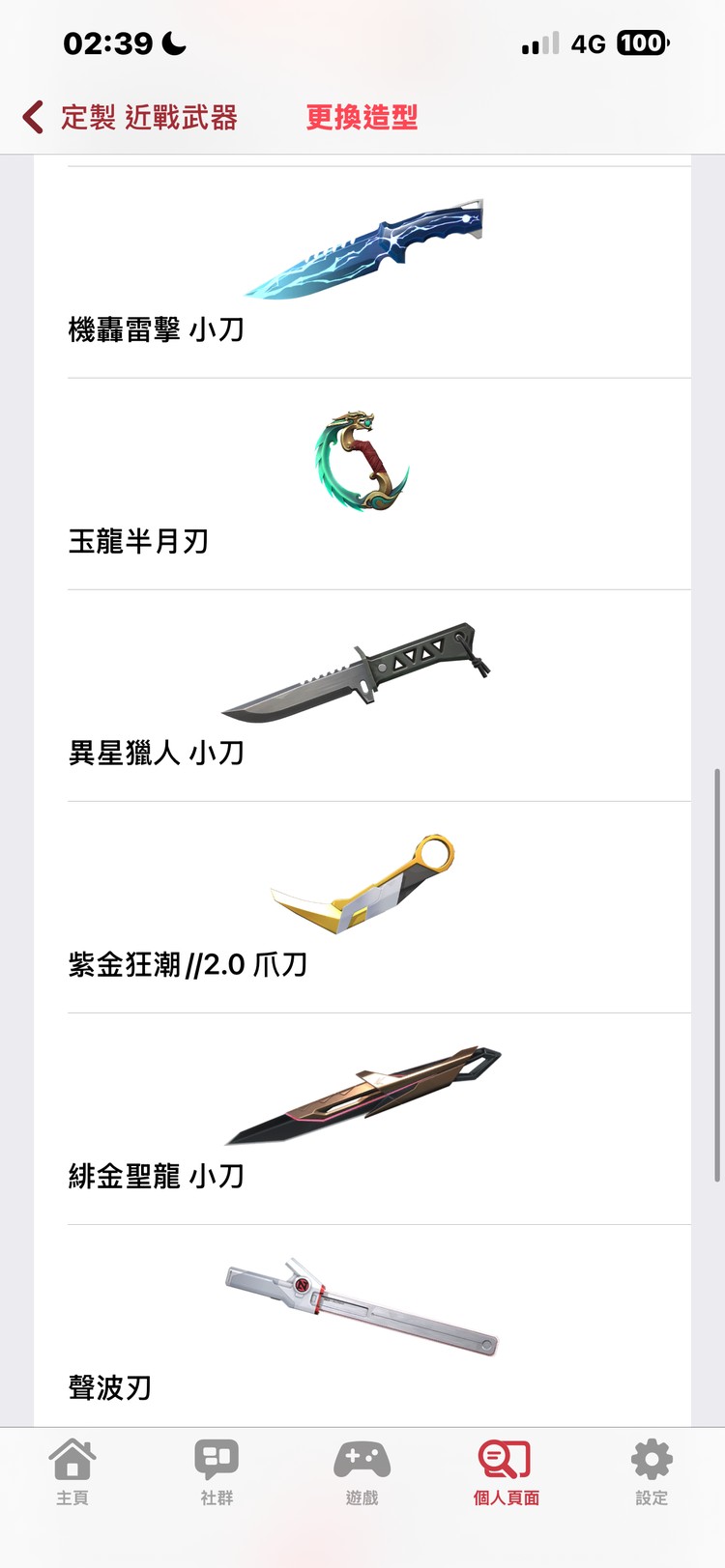Viewport: 725px width, 1568px height.
Task: Open the 主頁 home tab icon
Action: point(72,1468)
